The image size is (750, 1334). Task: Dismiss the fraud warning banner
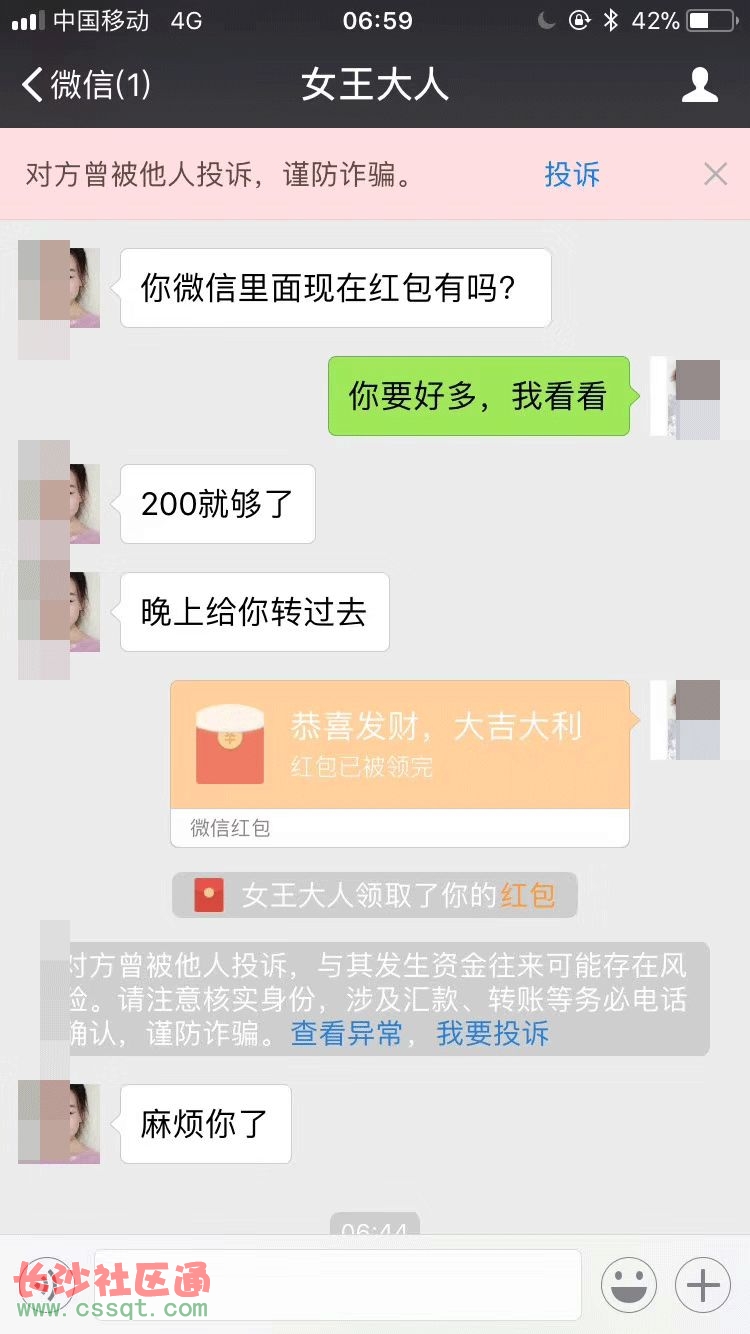[x=715, y=175]
